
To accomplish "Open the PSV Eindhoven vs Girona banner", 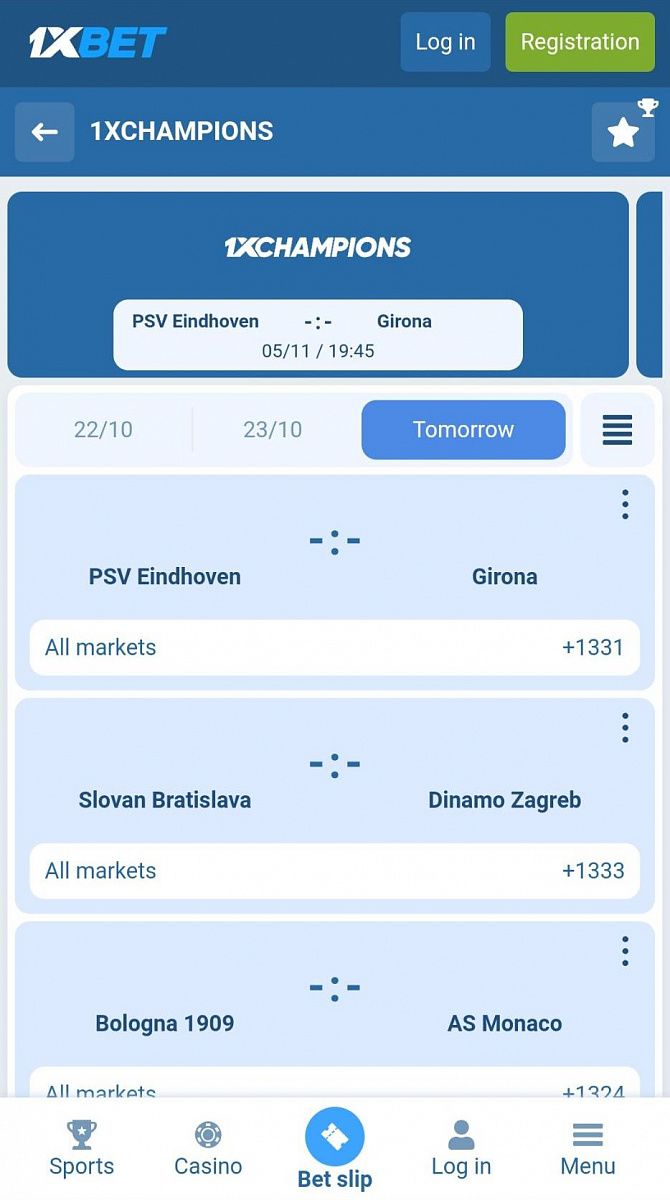I will 317,335.
